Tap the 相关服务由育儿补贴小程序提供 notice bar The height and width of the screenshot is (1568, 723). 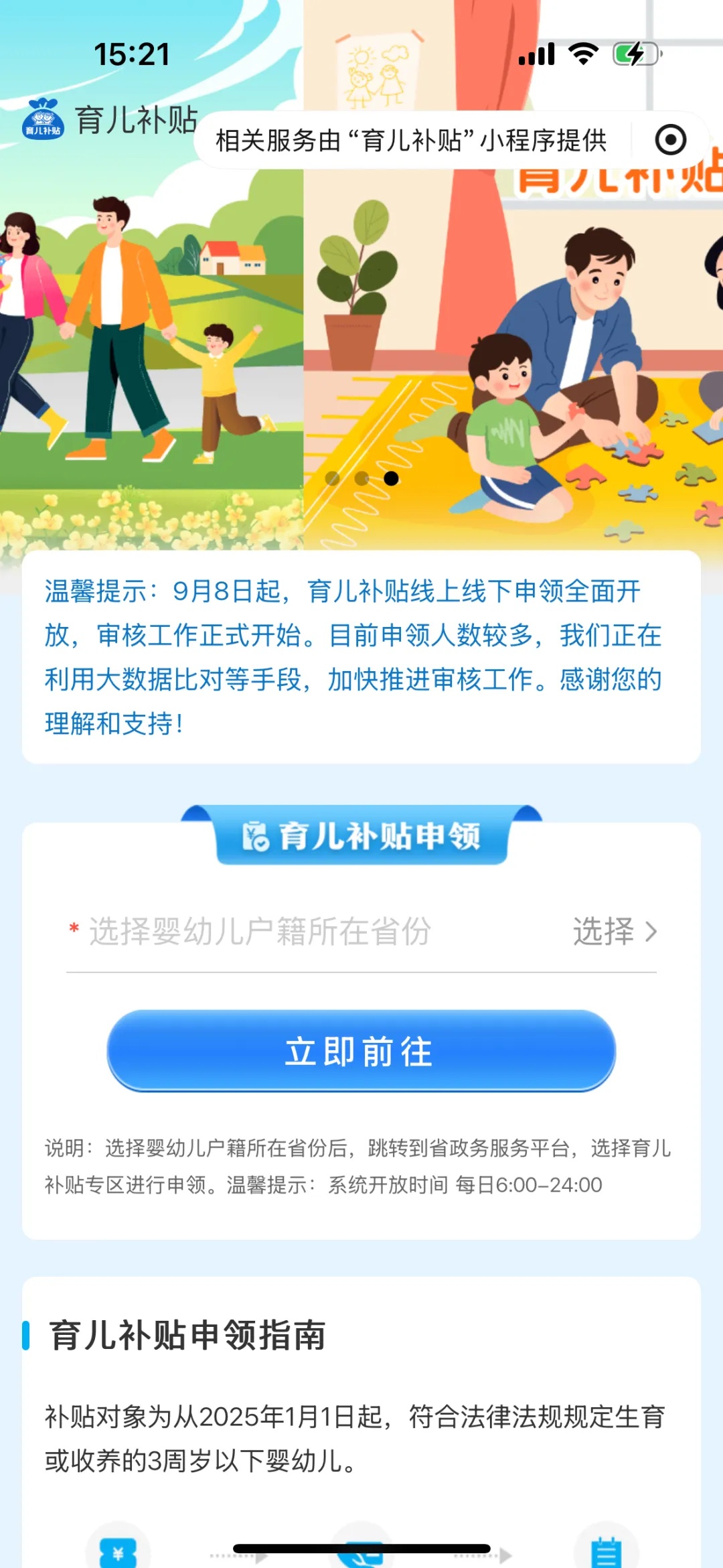pyautogui.click(x=413, y=141)
